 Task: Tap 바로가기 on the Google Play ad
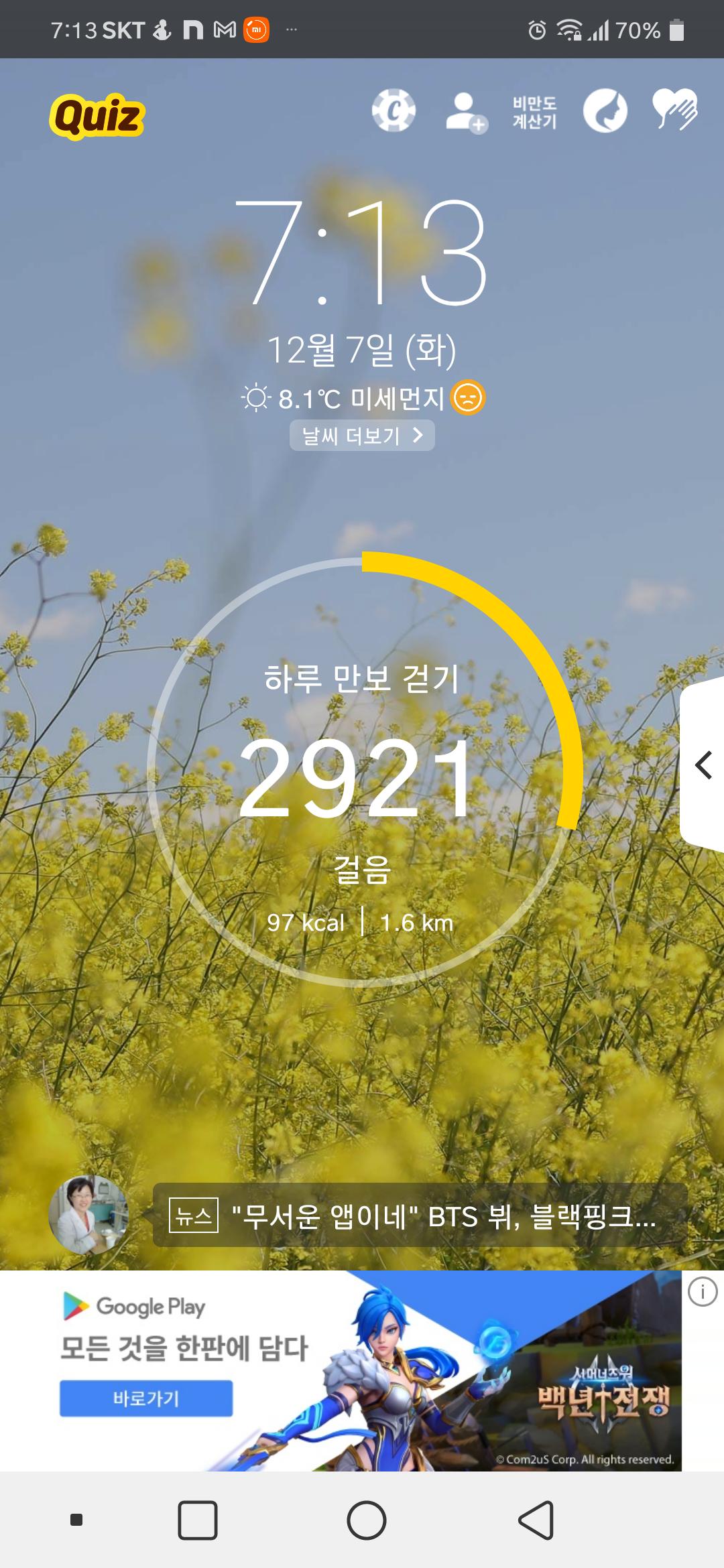[146, 1398]
